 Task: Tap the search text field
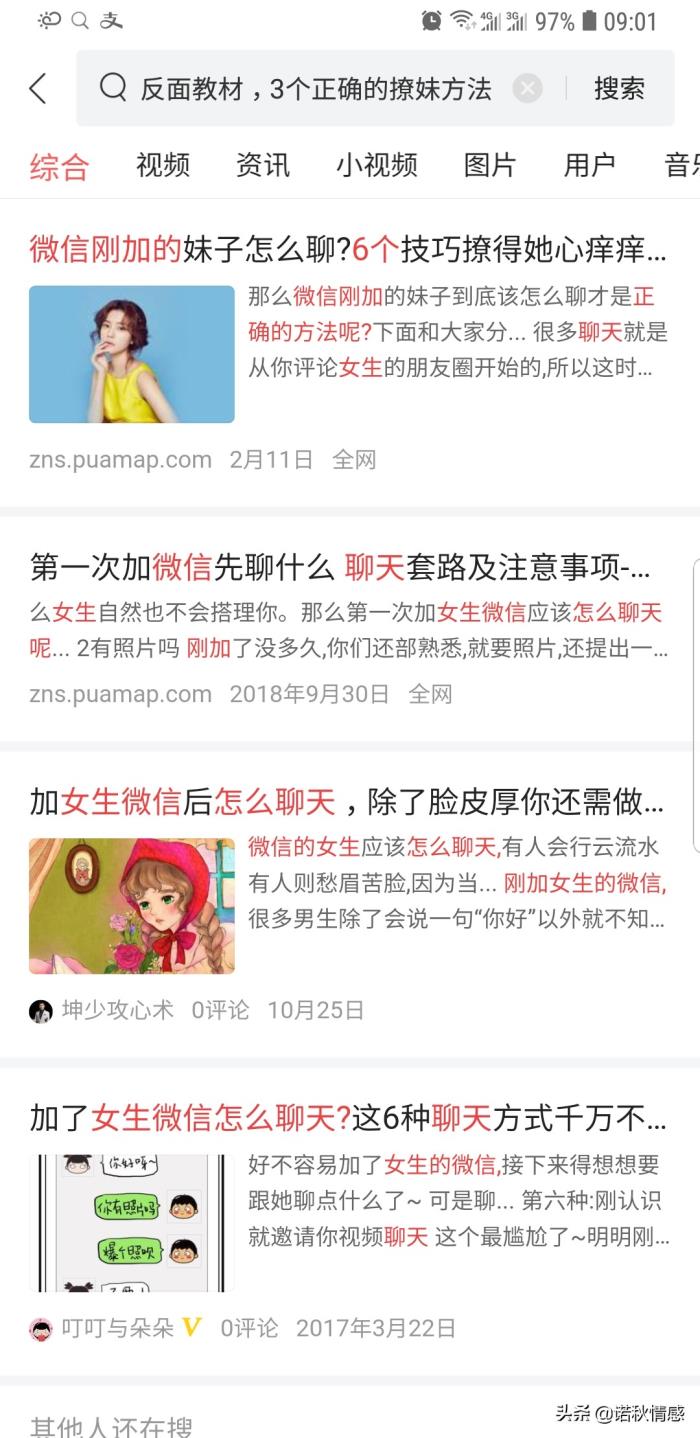(x=315, y=89)
